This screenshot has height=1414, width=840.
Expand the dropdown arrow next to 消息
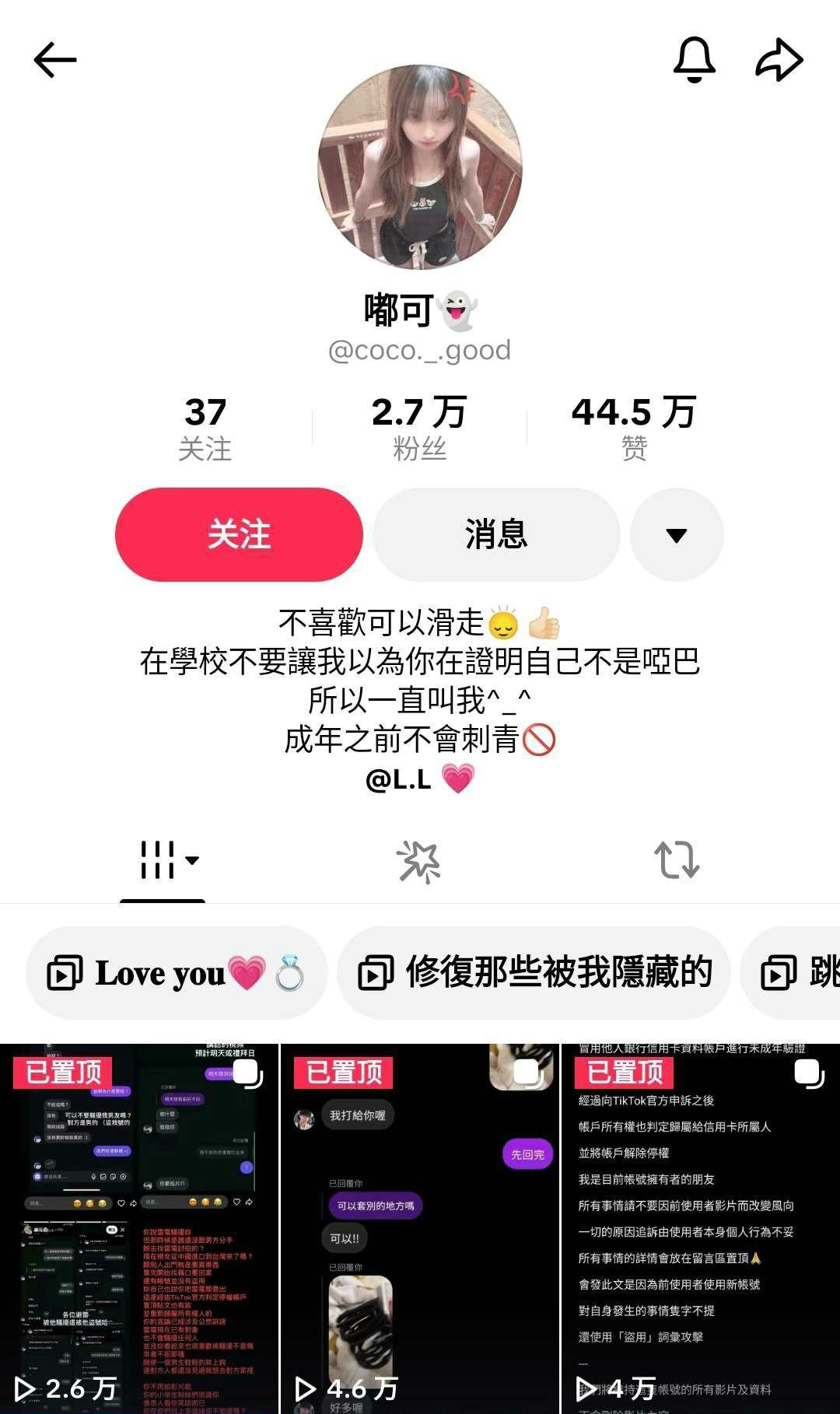[x=676, y=534]
